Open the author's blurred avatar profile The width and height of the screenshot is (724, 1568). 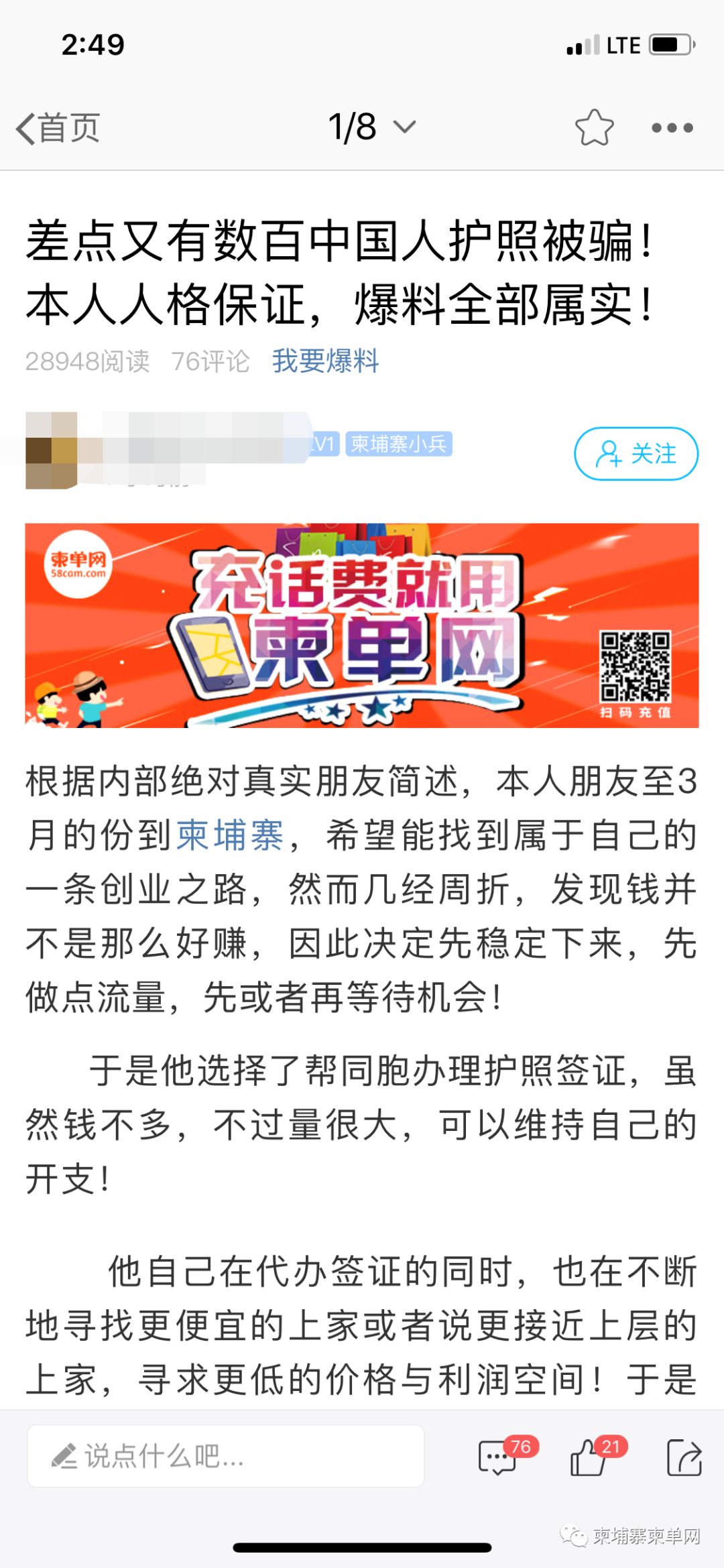(x=52, y=450)
